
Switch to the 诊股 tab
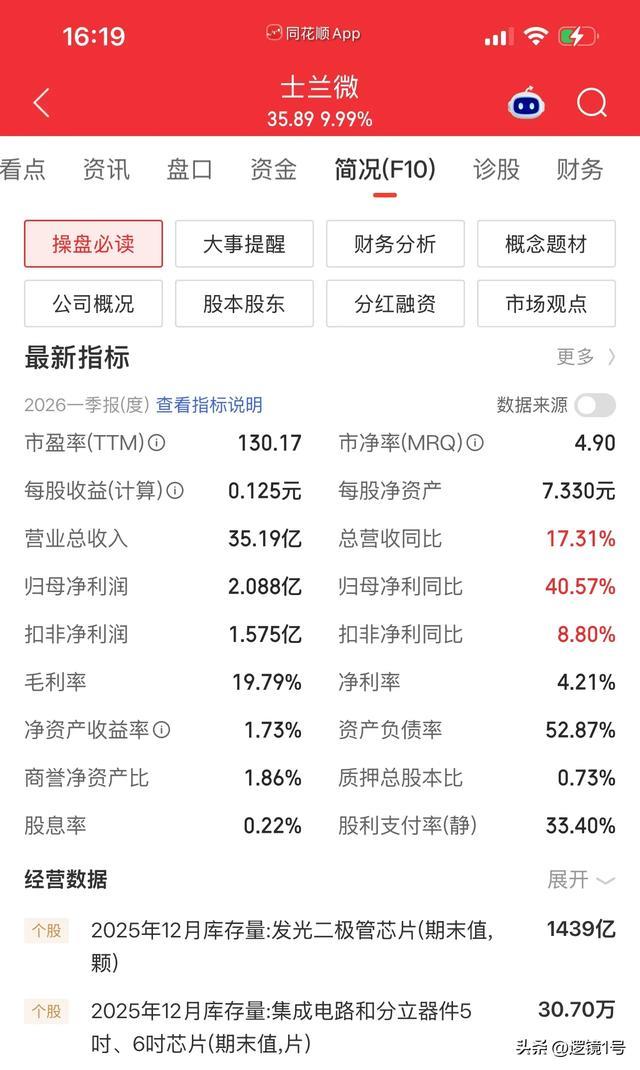pyautogui.click(x=497, y=169)
